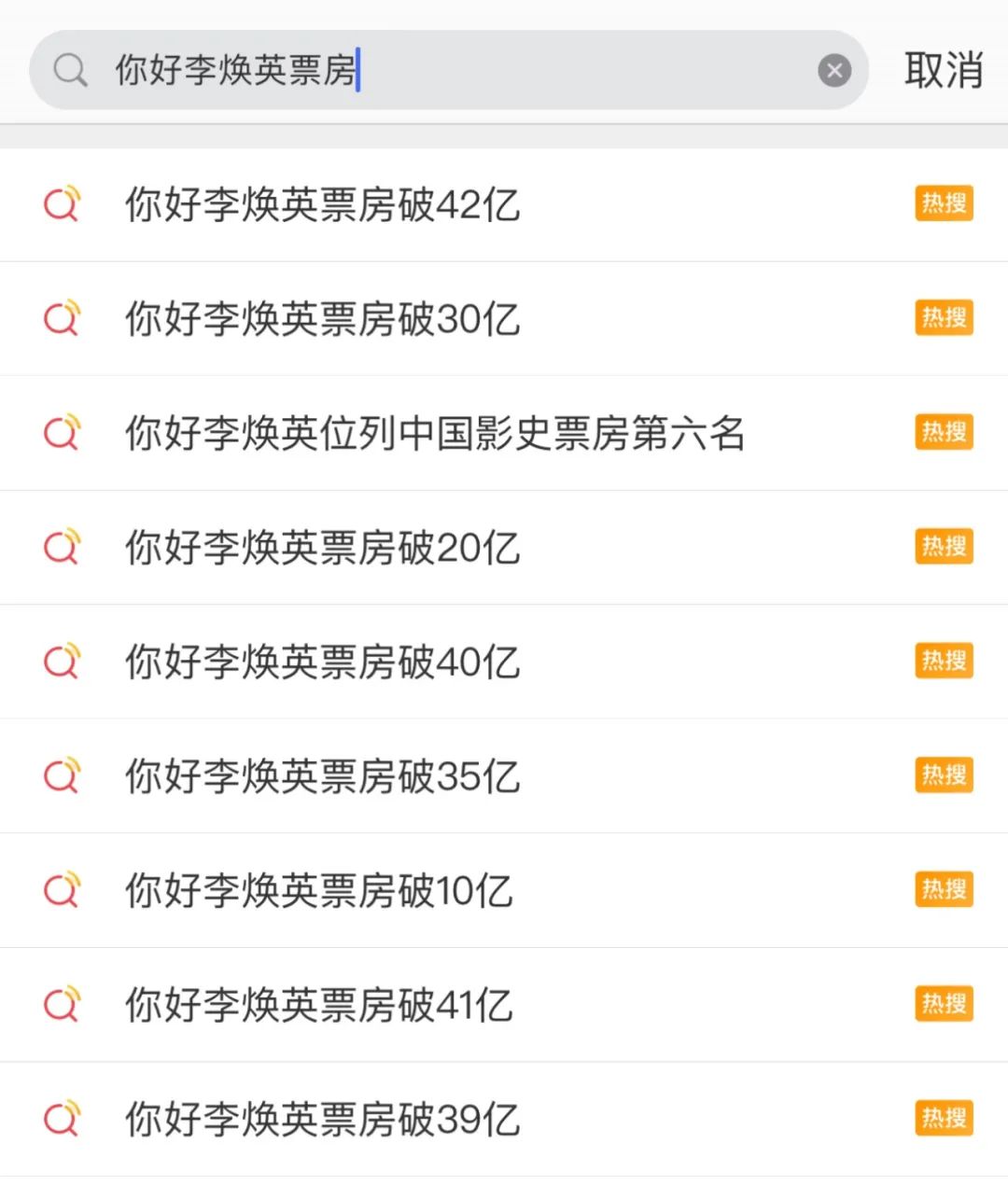Open suggestion 你好李焕英票房破39亿
Screen dimensions: 1008x1185
pyautogui.click(x=322, y=1119)
